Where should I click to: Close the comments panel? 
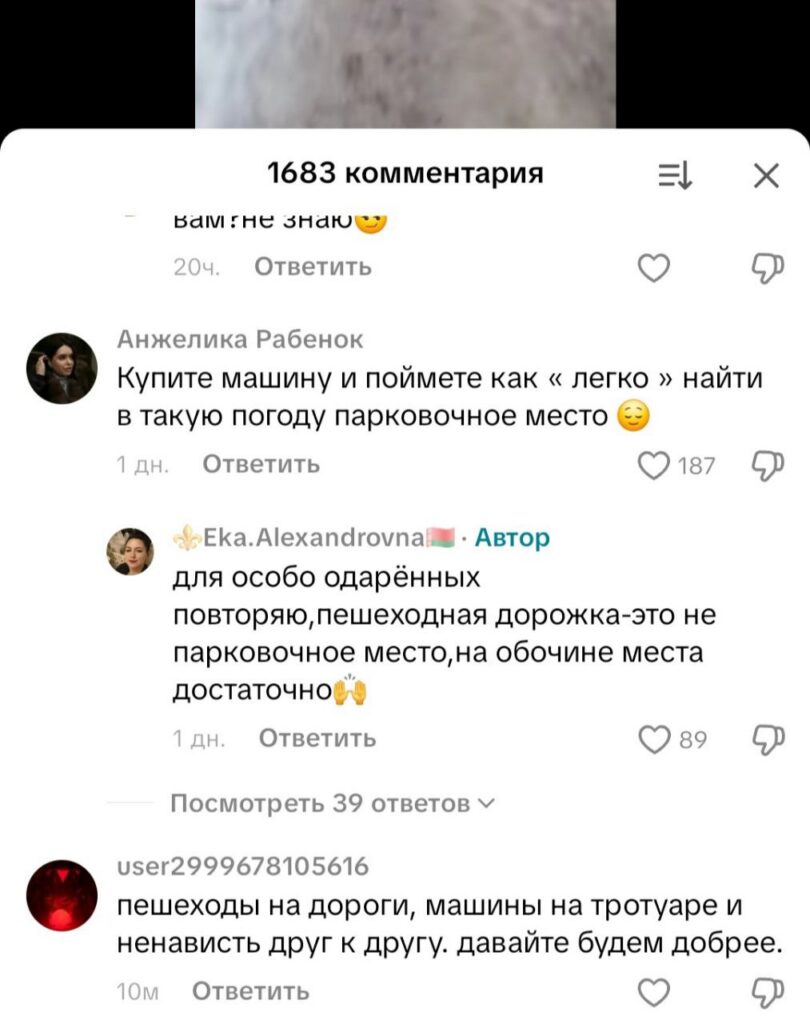tap(765, 176)
